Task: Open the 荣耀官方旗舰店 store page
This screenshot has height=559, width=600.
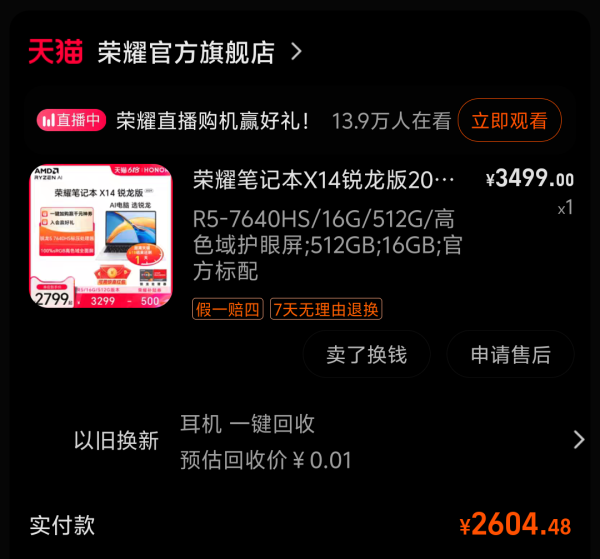Action: pyautogui.click(x=186, y=53)
